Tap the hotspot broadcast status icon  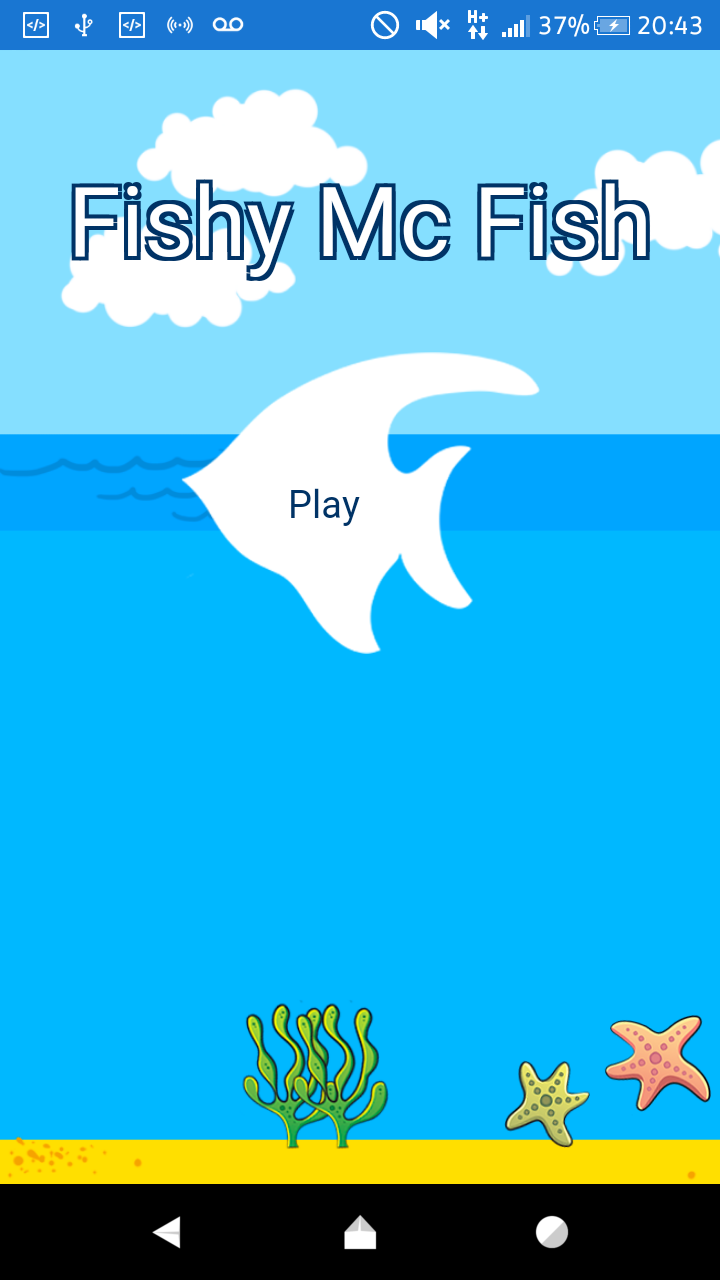[x=178, y=25]
